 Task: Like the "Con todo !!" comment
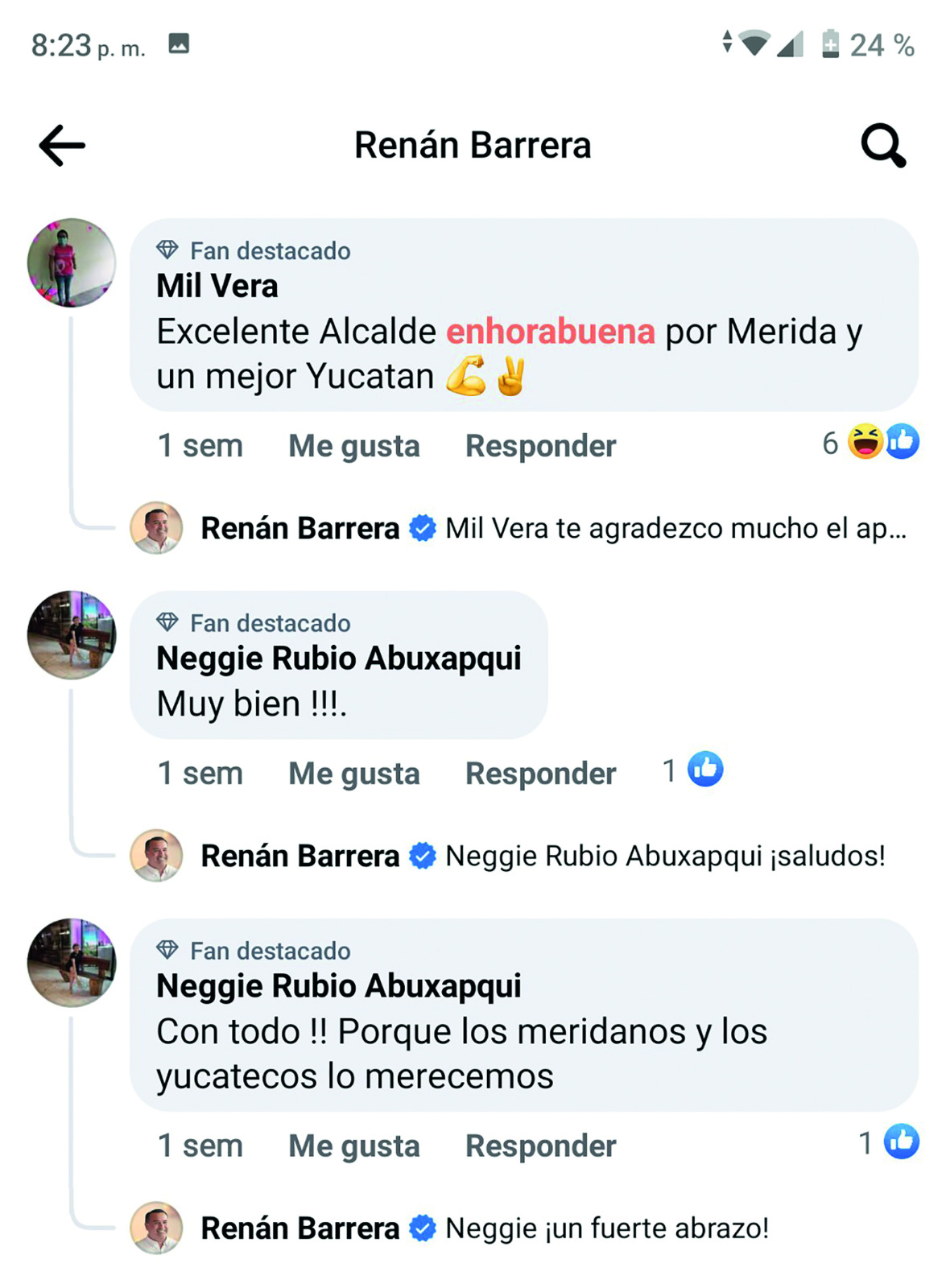pyautogui.click(x=353, y=1146)
